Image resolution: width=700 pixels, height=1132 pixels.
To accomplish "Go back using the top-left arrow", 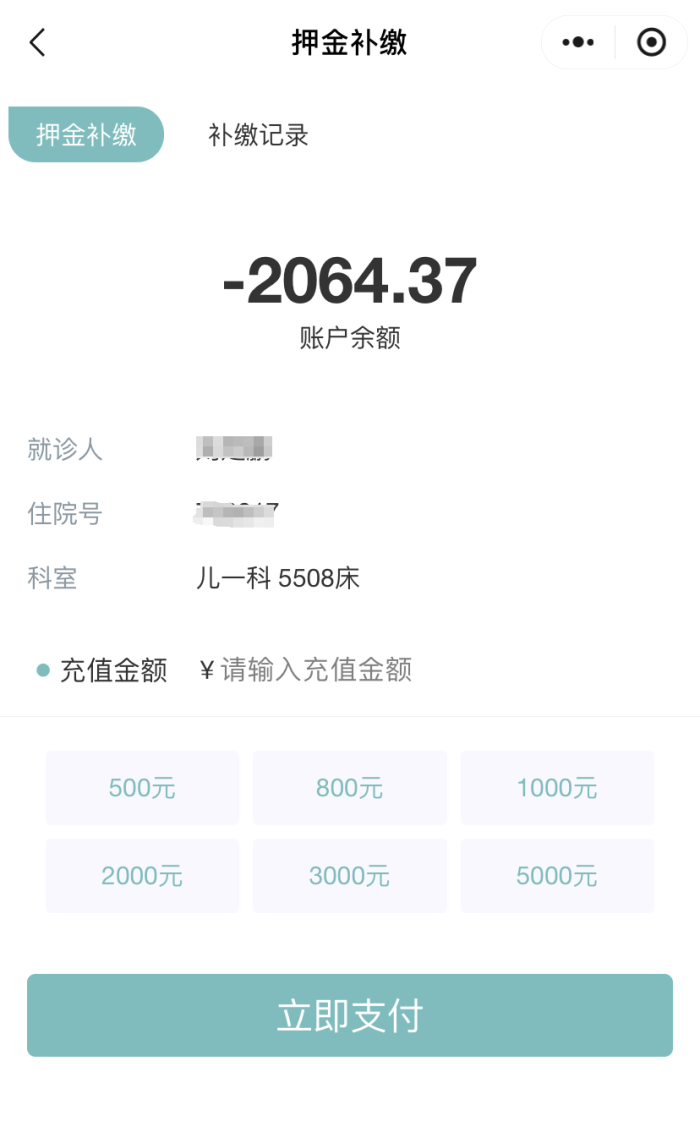I will [38, 43].
